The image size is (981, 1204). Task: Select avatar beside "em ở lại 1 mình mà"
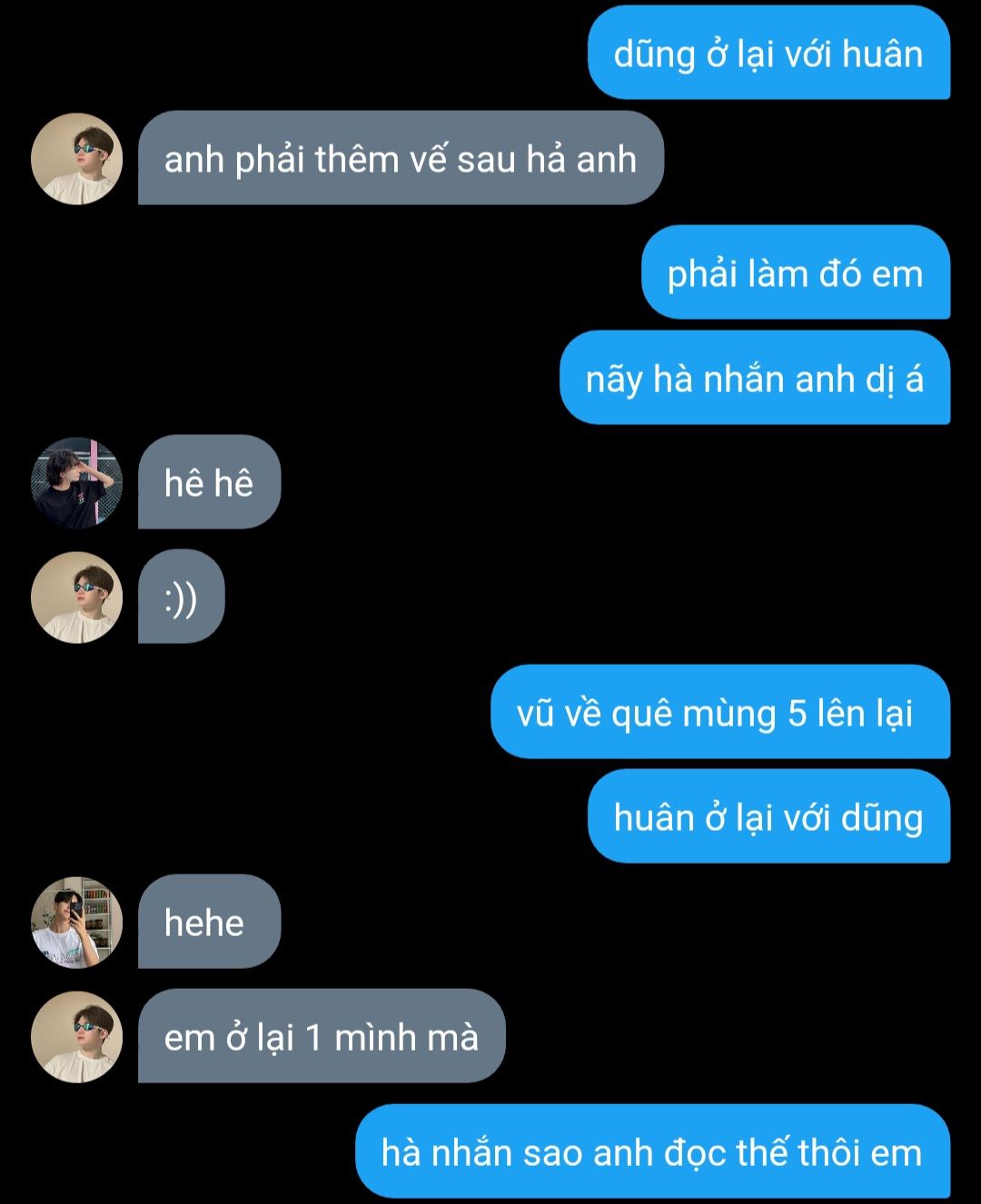pos(76,1037)
